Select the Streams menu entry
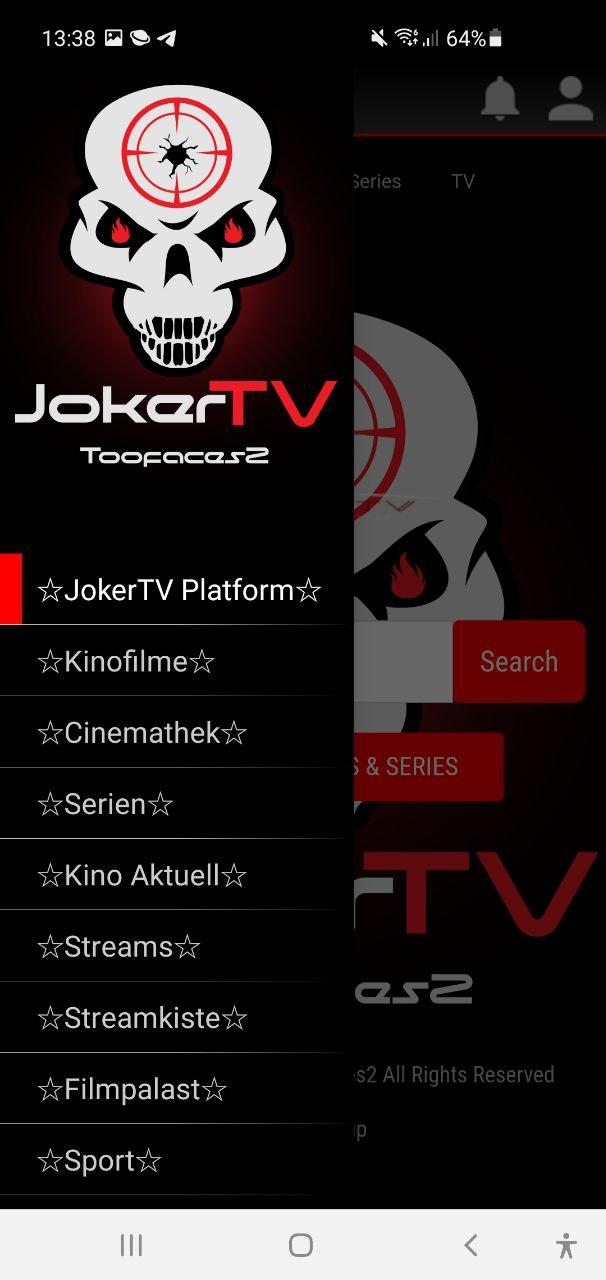Image resolution: width=606 pixels, height=1280 pixels. pyautogui.click(x=118, y=947)
